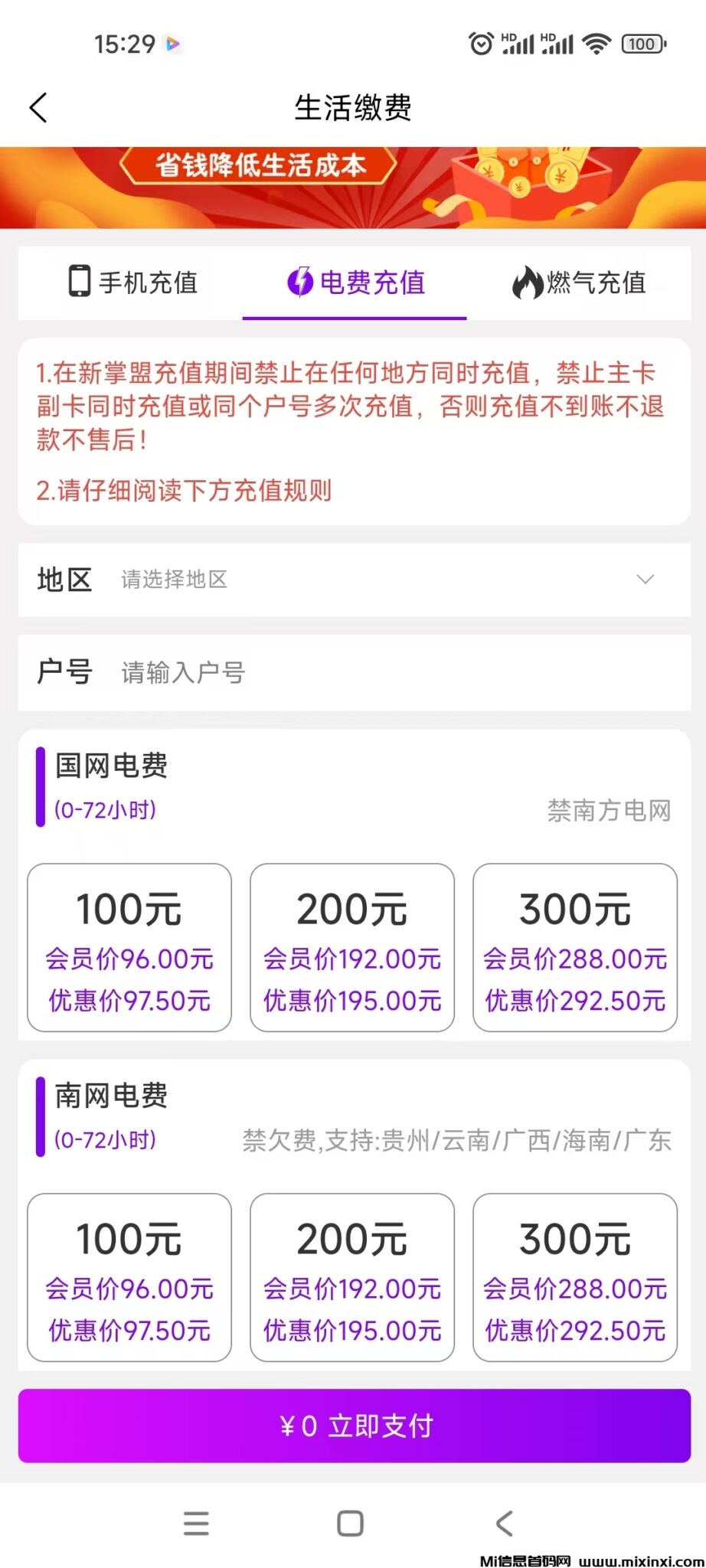The width and height of the screenshot is (706, 1568).
Task: Select 100元 under 南网电费
Action: (x=129, y=1277)
